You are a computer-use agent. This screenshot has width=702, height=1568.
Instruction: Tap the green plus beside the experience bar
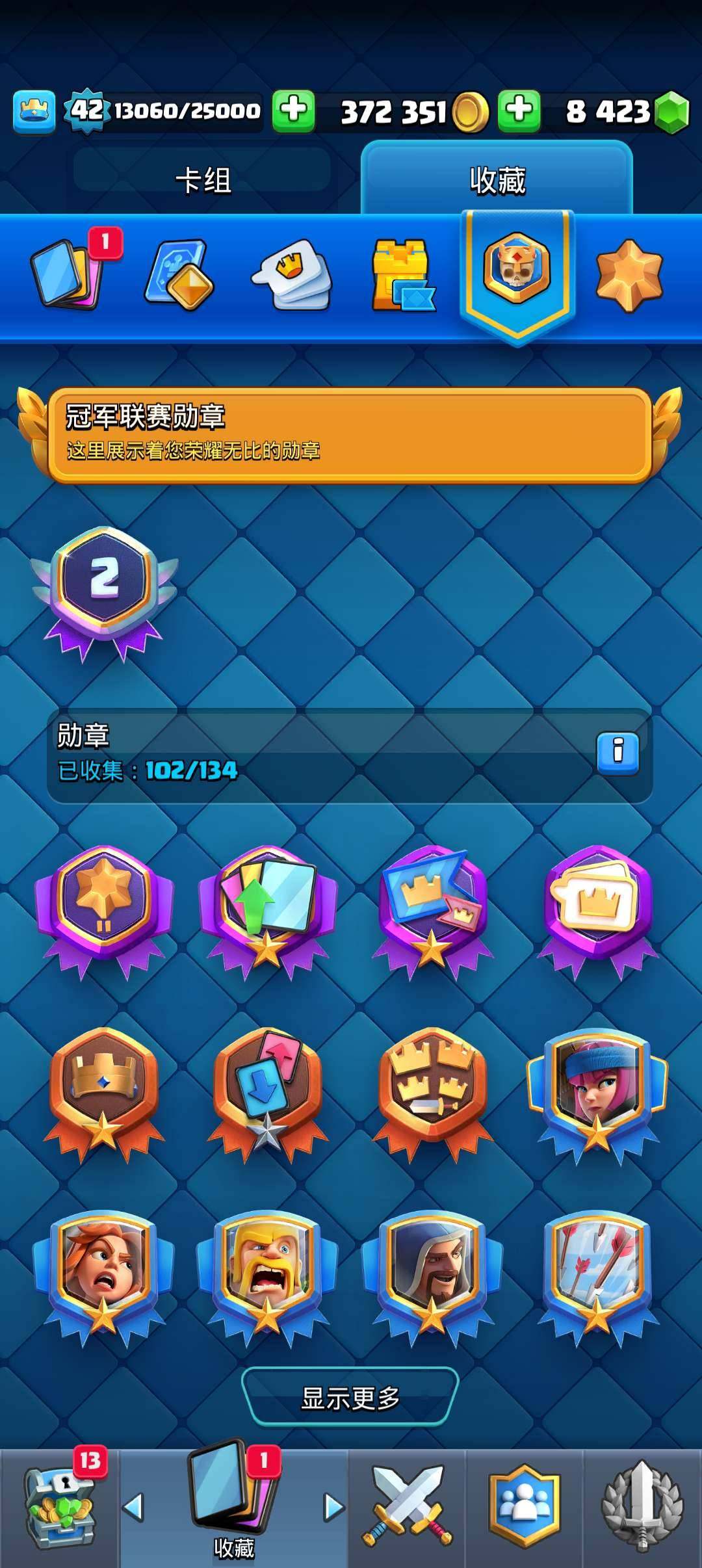click(293, 111)
